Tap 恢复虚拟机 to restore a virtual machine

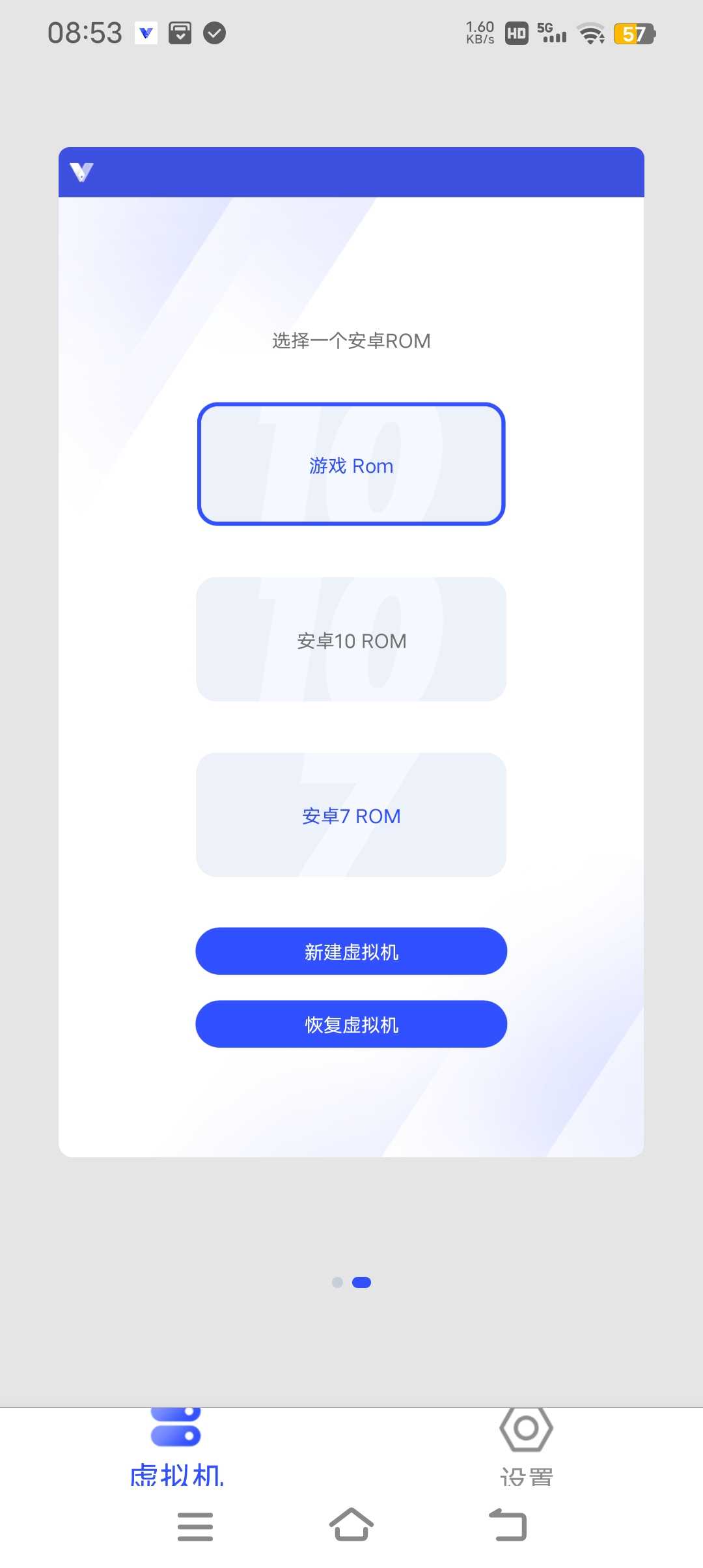351,1024
